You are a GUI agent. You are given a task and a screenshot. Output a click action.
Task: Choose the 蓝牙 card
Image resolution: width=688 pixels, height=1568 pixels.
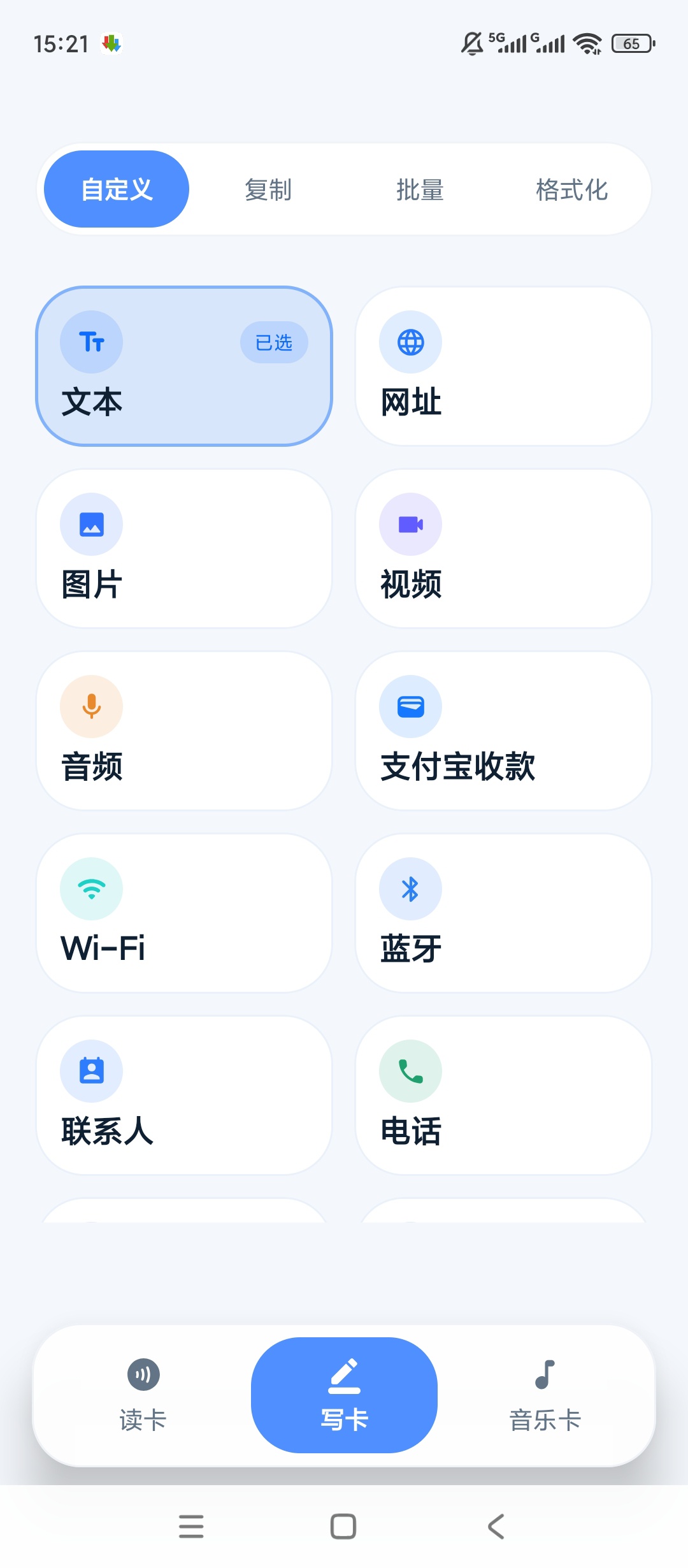pyautogui.click(x=503, y=913)
